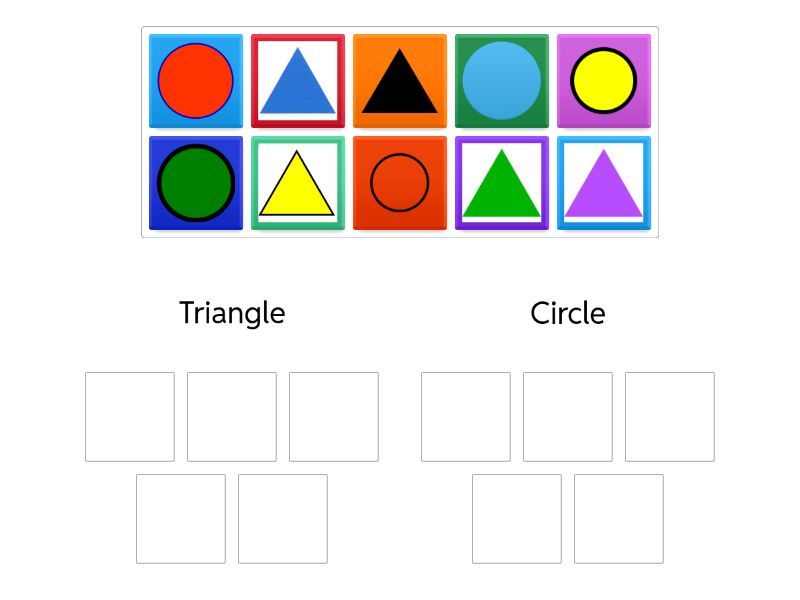Pick the green circle on dark blue tile

(x=196, y=183)
